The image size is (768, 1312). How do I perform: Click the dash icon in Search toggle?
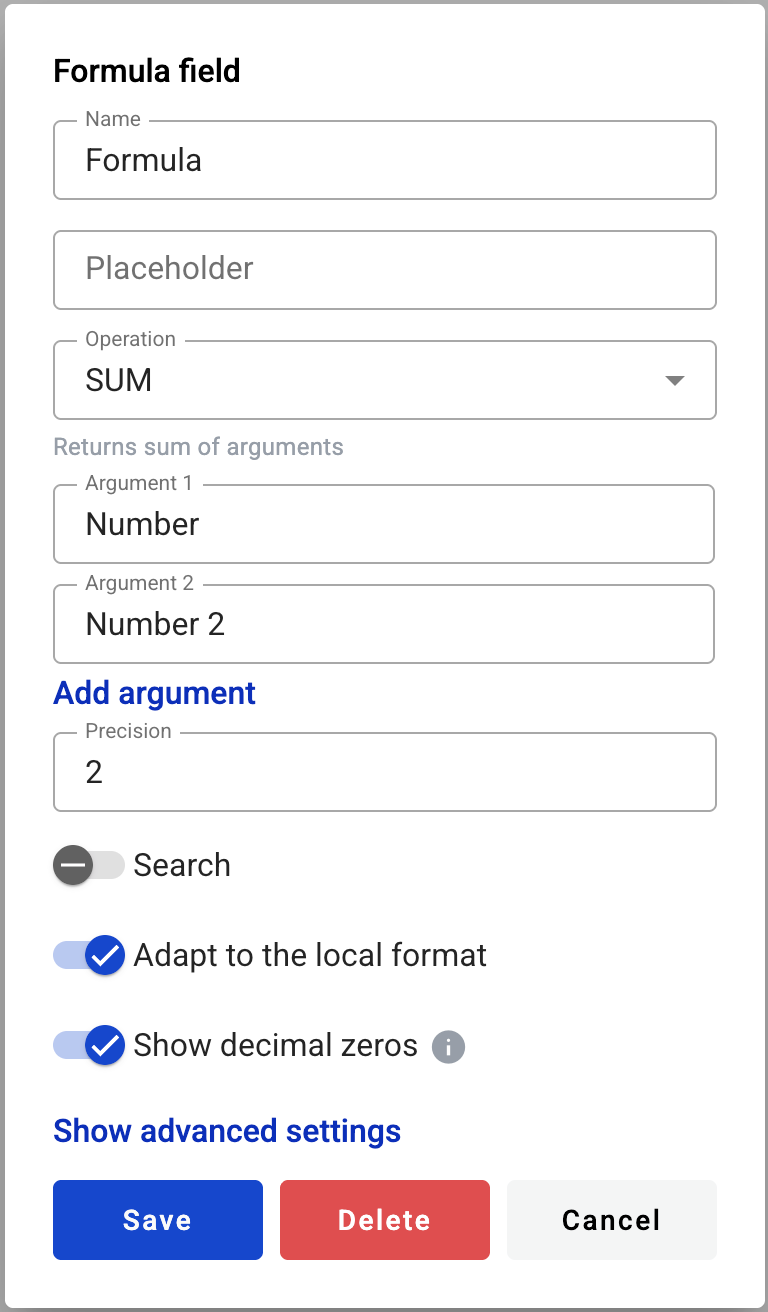[73, 865]
